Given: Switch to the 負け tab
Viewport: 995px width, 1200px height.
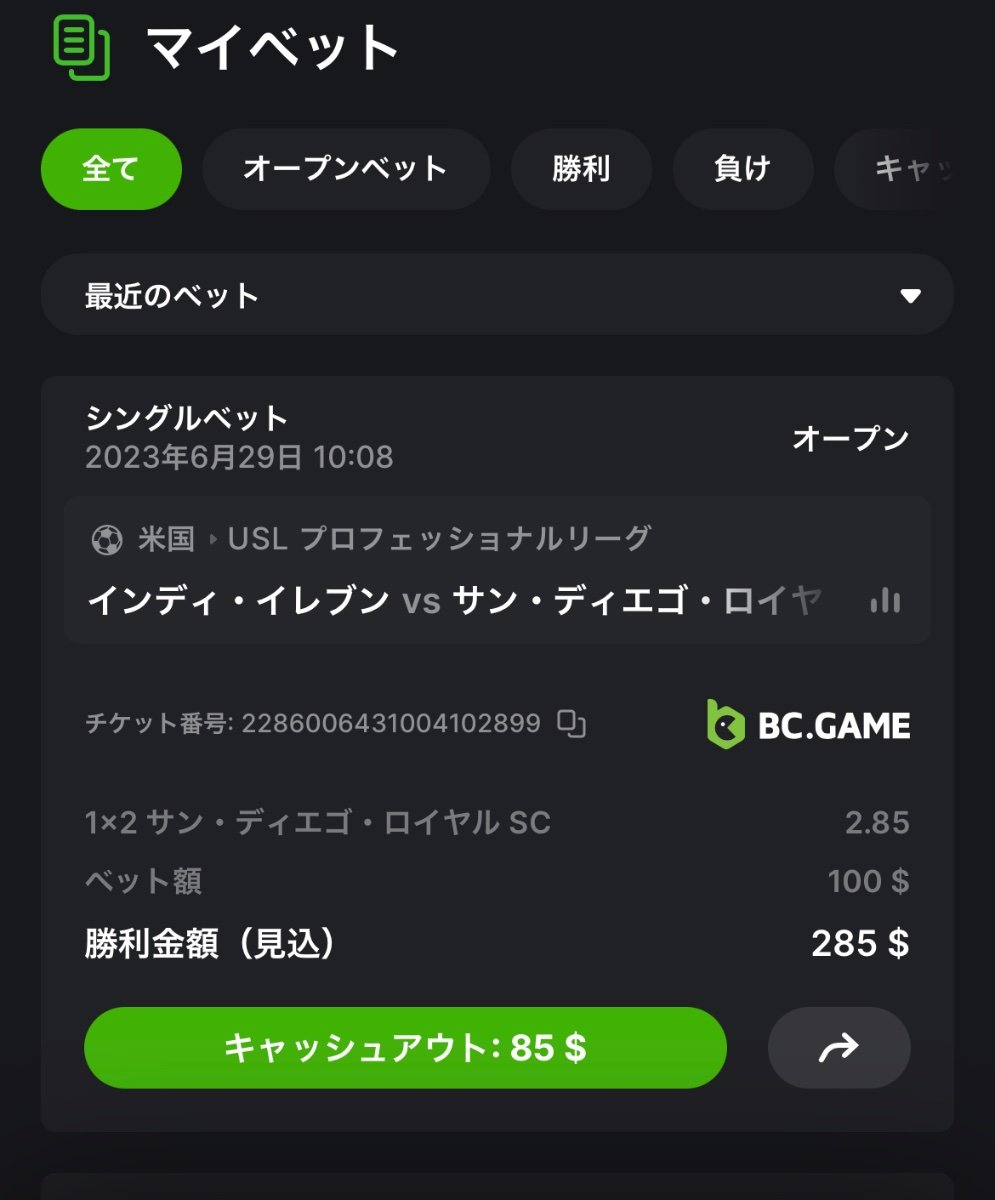Looking at the screenshot, I should (742, 169).
